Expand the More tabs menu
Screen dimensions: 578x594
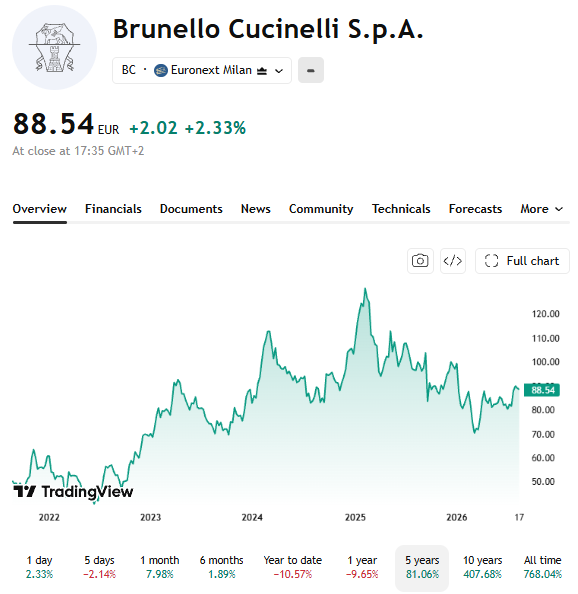(542, 209)
